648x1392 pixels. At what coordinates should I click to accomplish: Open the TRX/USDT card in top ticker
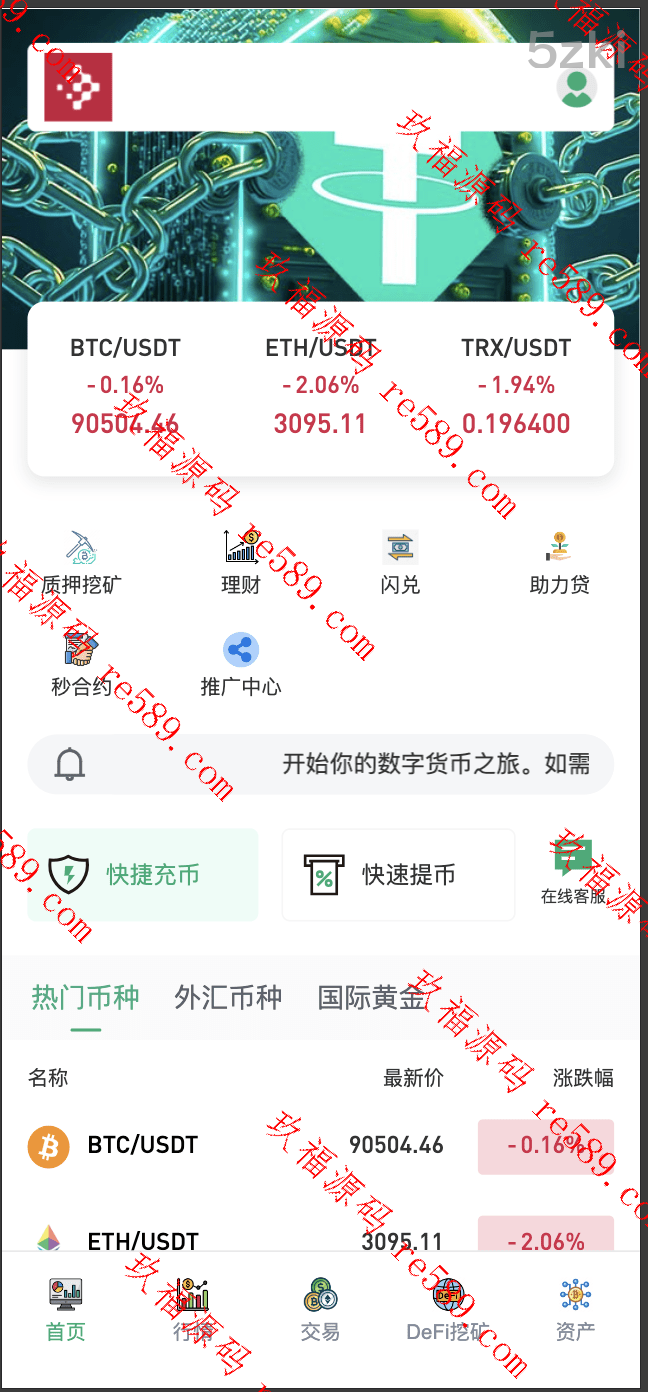click(516, 386)
